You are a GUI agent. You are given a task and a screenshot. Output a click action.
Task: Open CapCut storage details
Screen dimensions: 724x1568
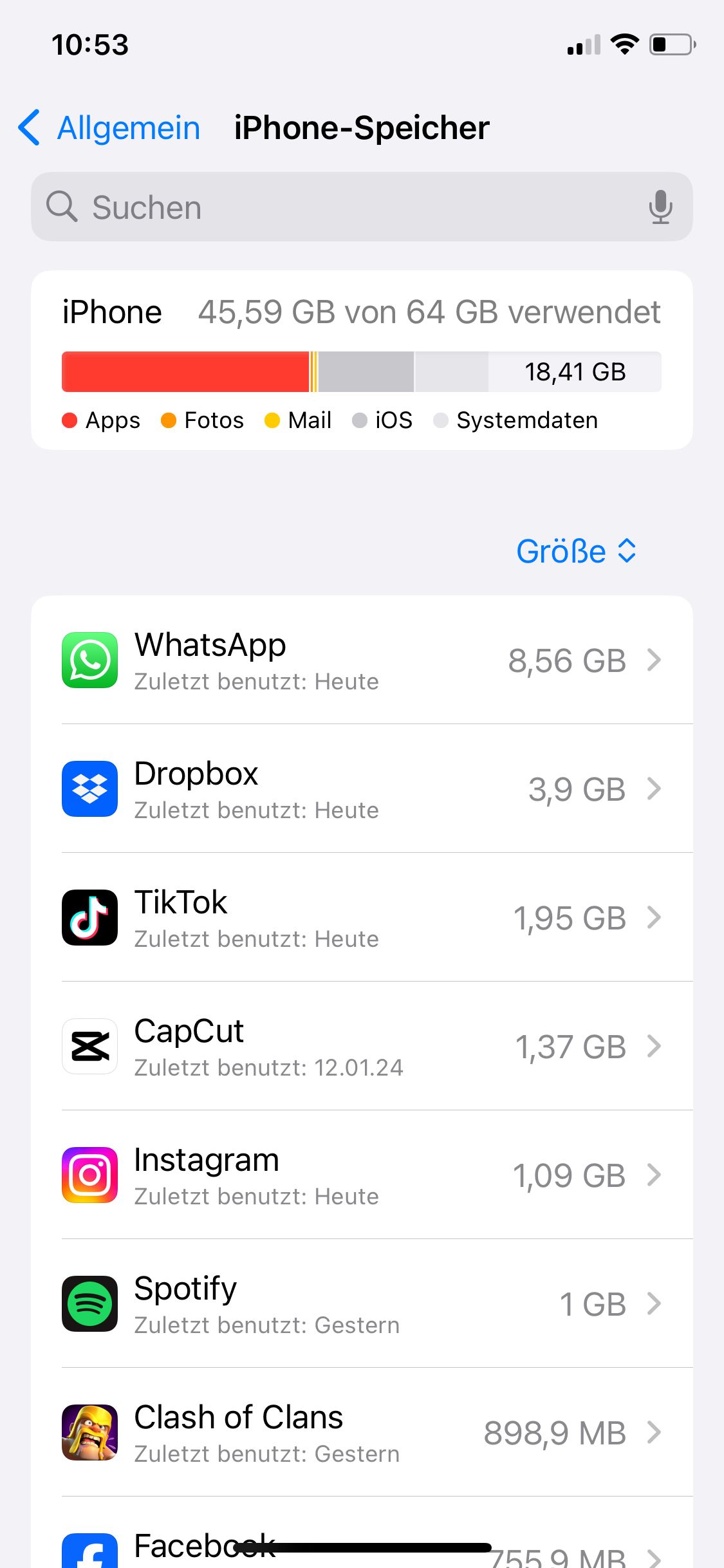click(x=362, y=1047)
